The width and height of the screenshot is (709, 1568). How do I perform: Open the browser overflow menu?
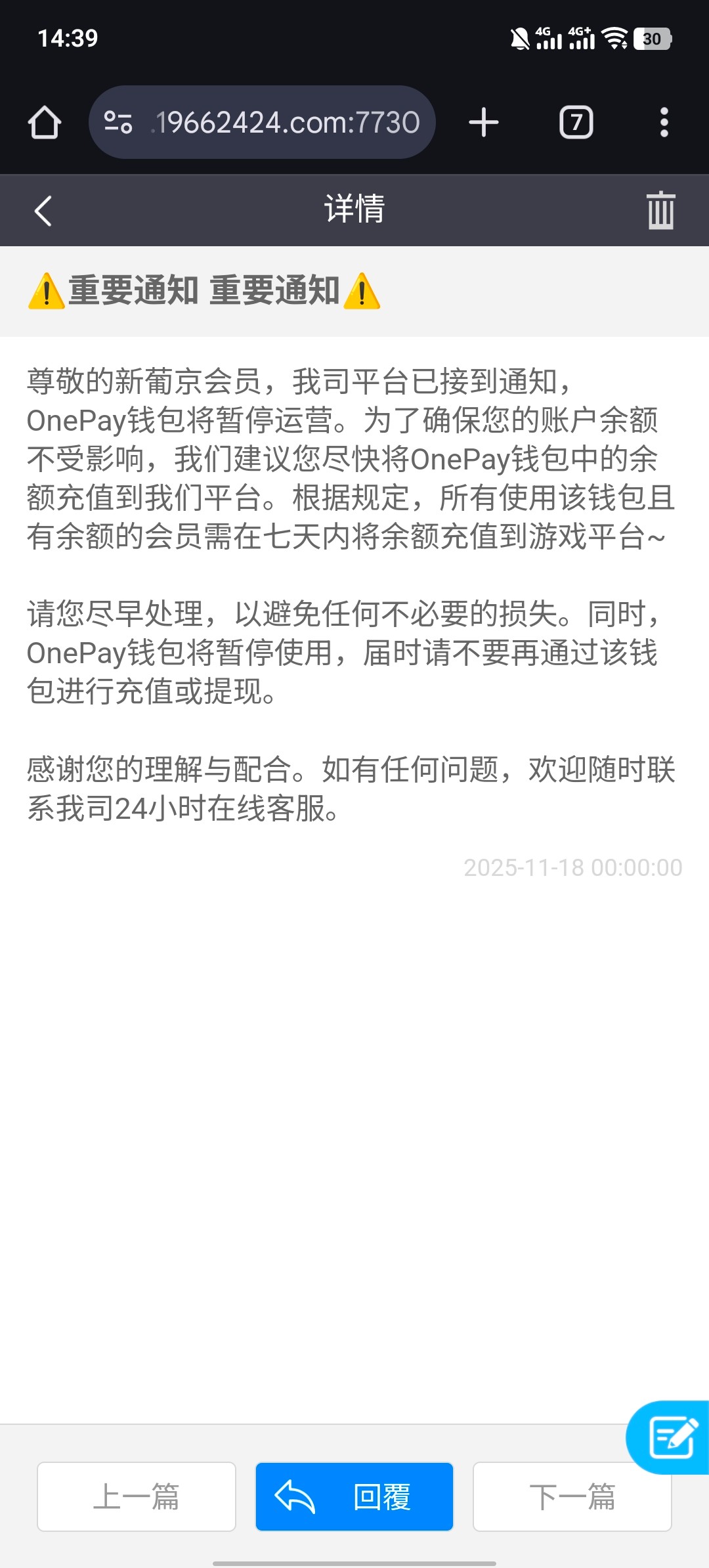[664, 122]
